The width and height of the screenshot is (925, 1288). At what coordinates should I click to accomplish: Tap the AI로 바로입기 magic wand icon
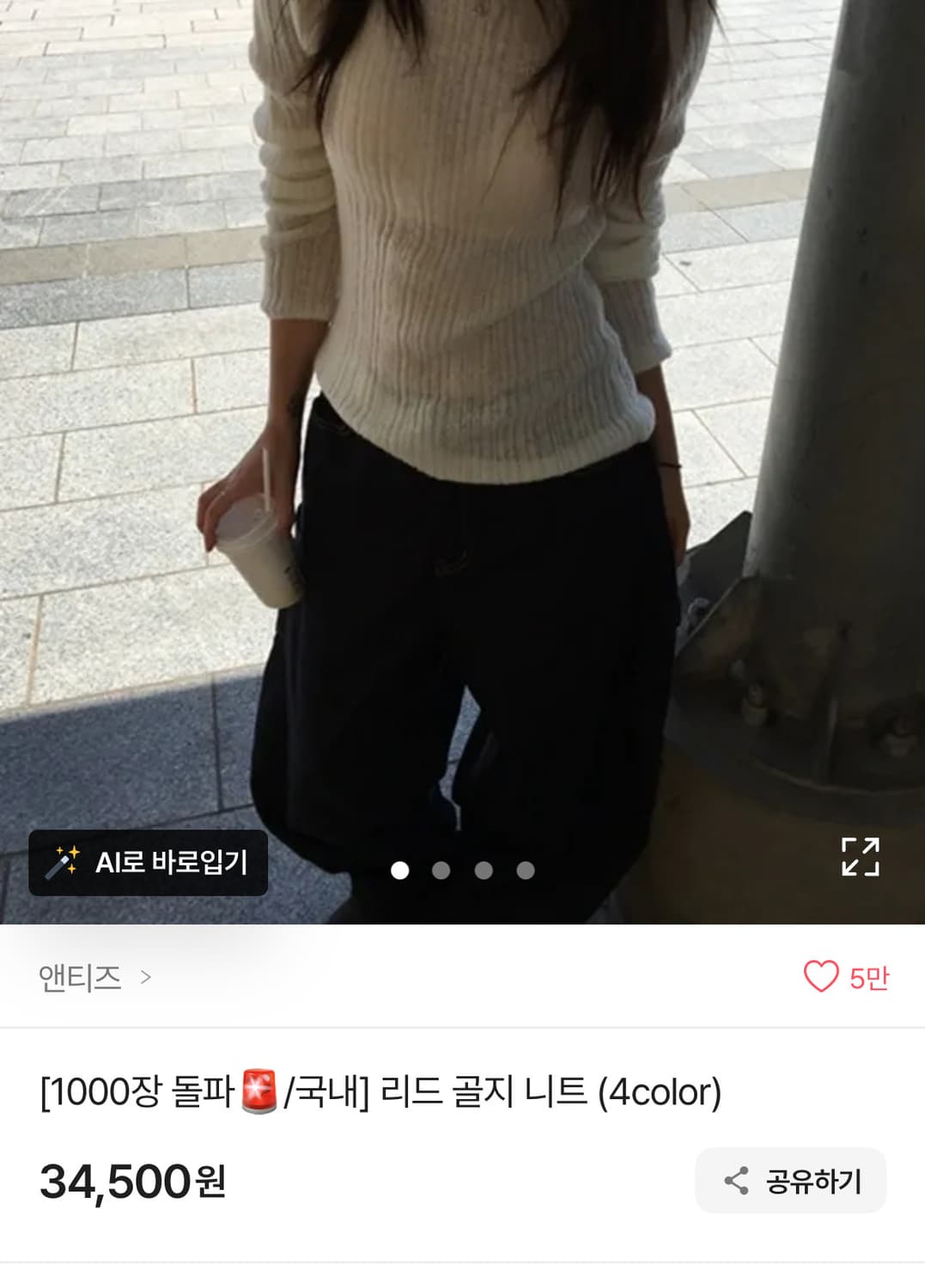click(67, 862)
